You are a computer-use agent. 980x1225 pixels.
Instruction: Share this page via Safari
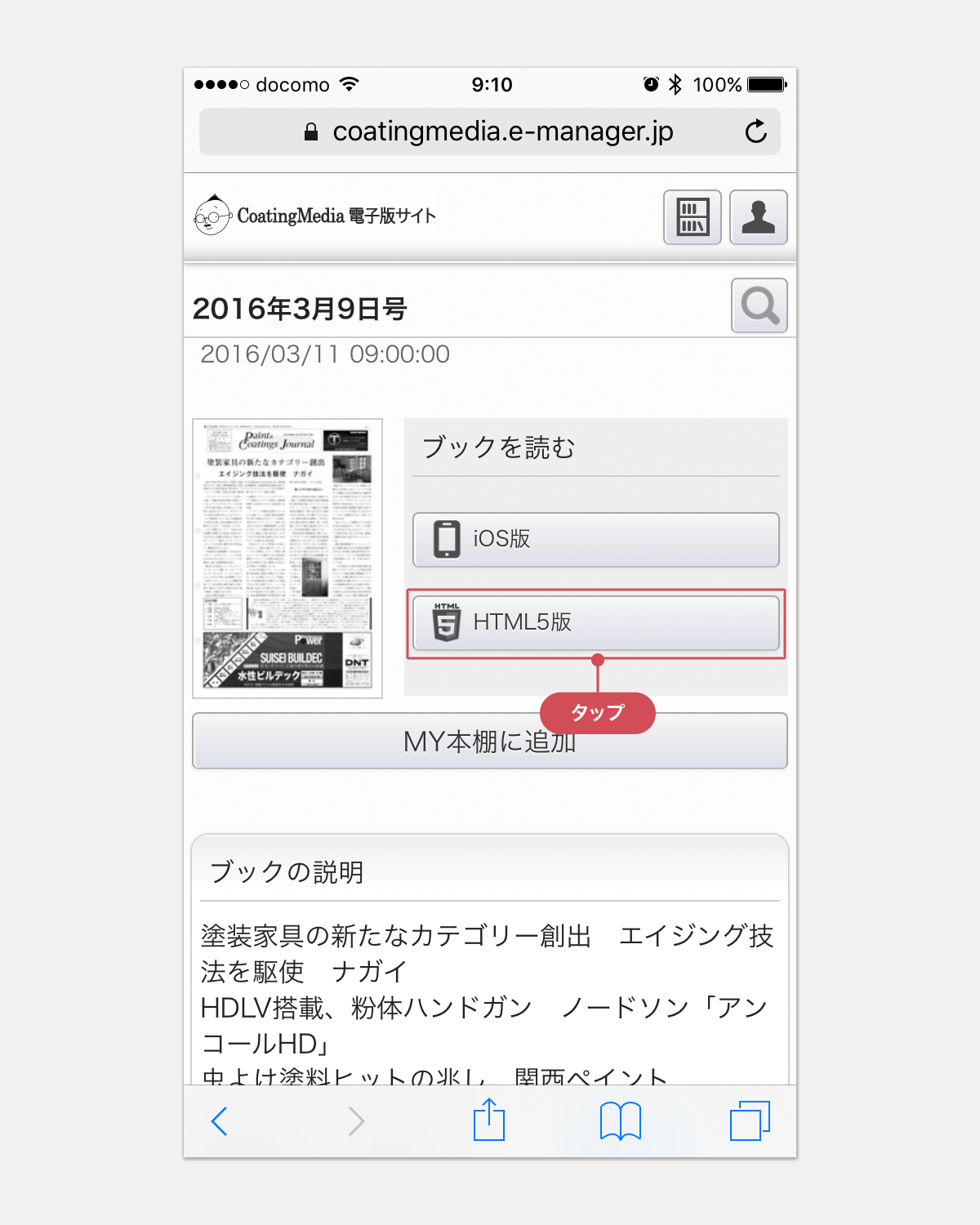pyautogui.click(x=489, y=1120)
